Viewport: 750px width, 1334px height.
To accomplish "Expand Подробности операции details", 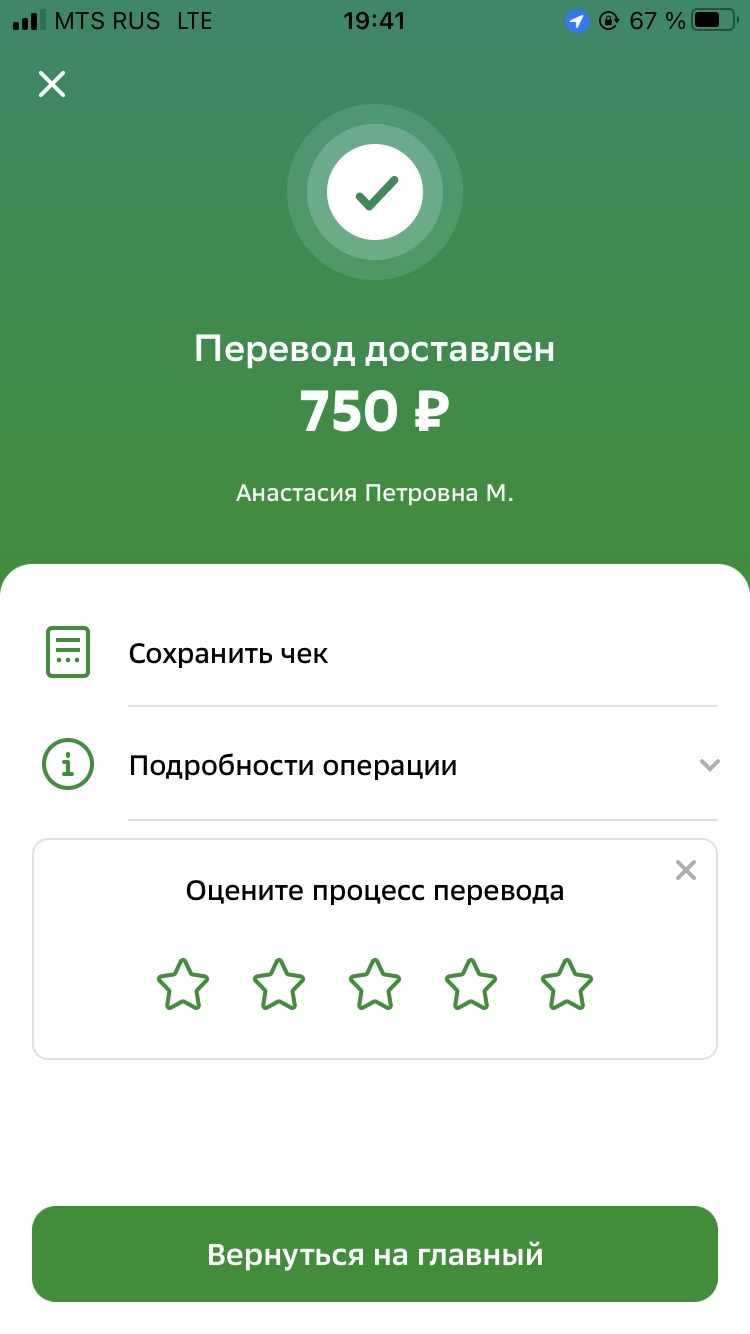I will [375, 766].
